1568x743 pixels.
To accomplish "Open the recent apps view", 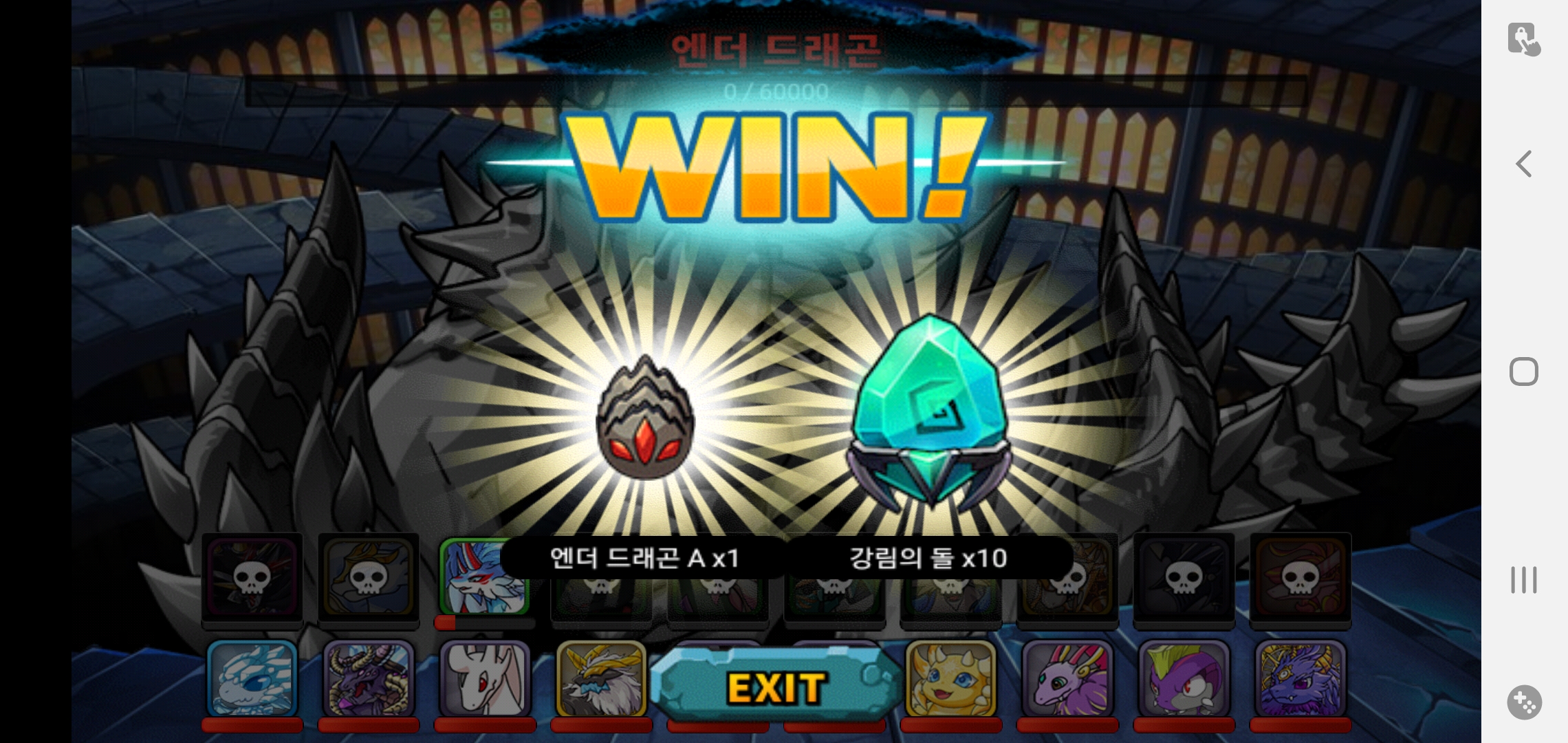I will (x=1524, y=580).
